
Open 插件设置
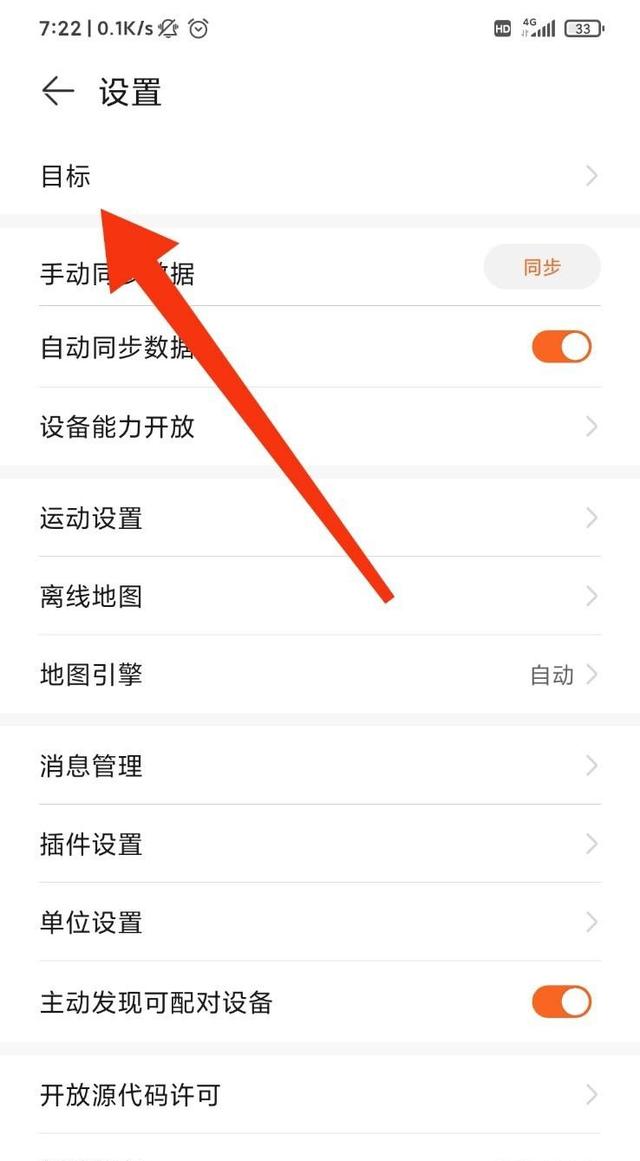pyautogui.click(x=320, y=843)
